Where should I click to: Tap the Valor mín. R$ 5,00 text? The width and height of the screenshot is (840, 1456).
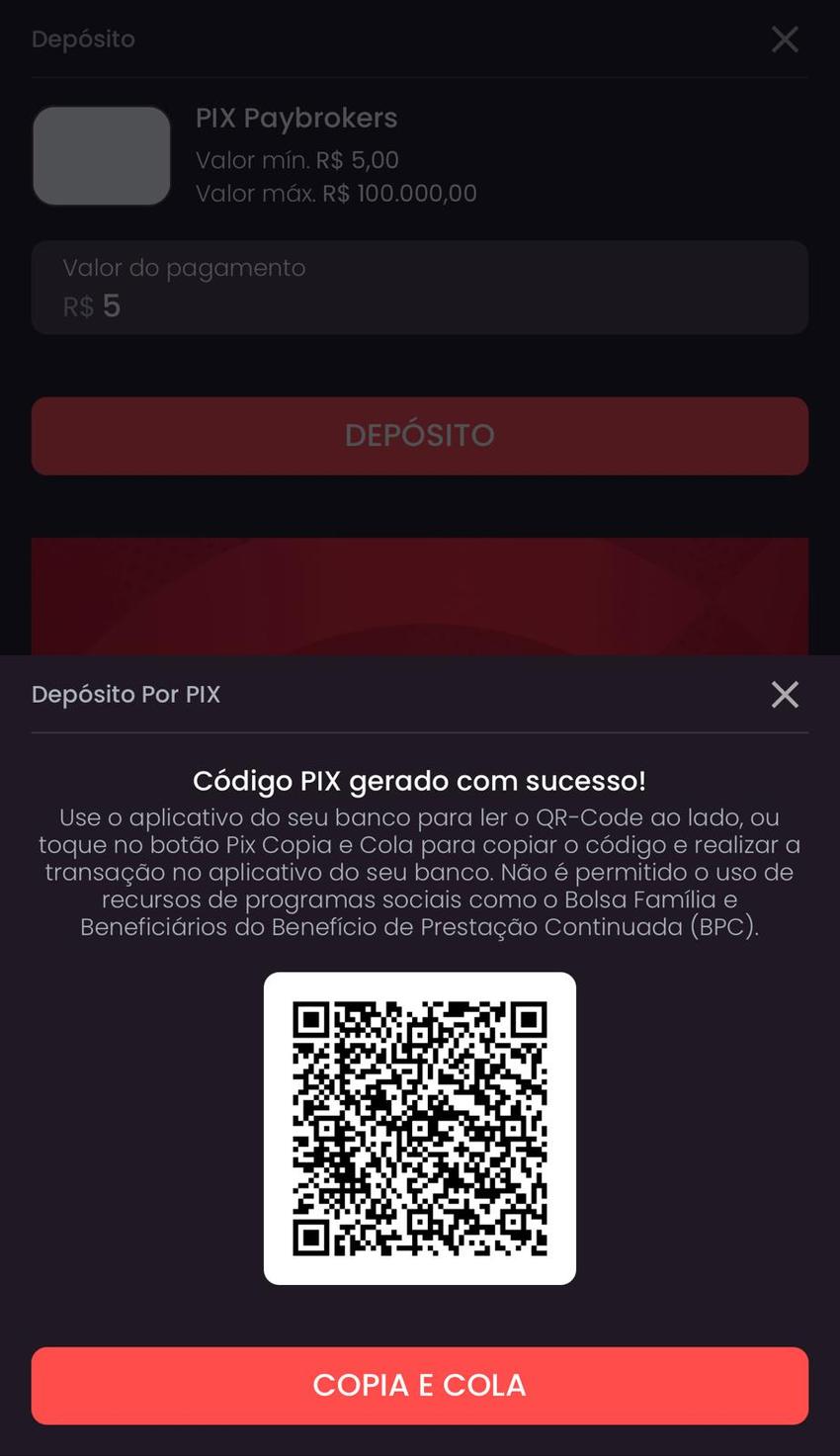[298, 159]
